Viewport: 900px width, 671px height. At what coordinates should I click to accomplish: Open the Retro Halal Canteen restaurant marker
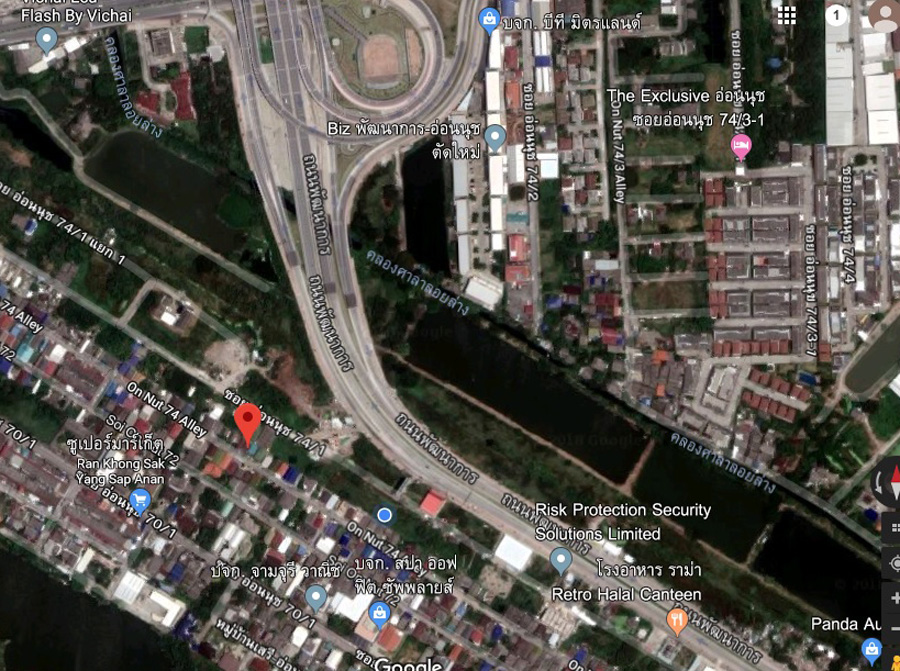click(x=678, y=621)
